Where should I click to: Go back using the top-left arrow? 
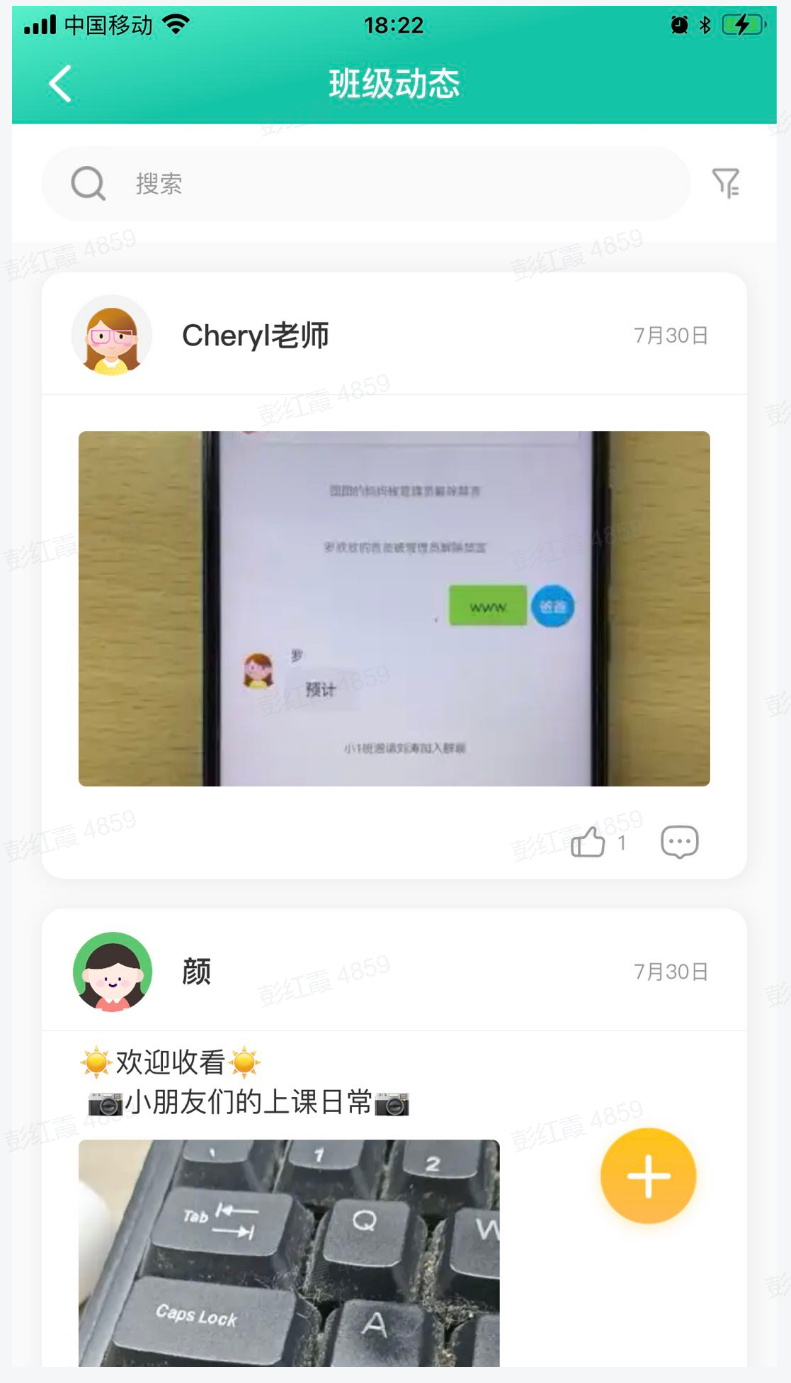point(60,83)
